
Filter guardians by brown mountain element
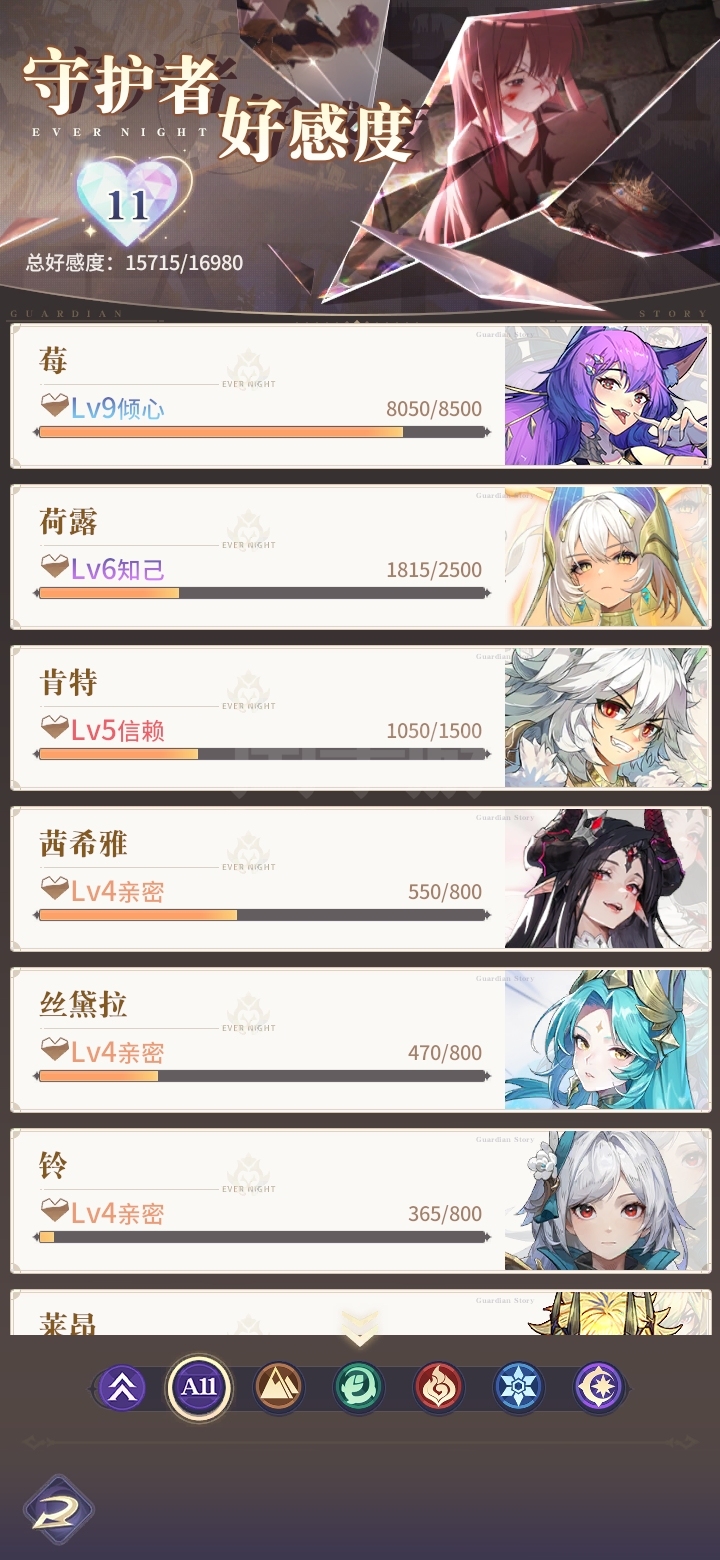coord(279,1388)
